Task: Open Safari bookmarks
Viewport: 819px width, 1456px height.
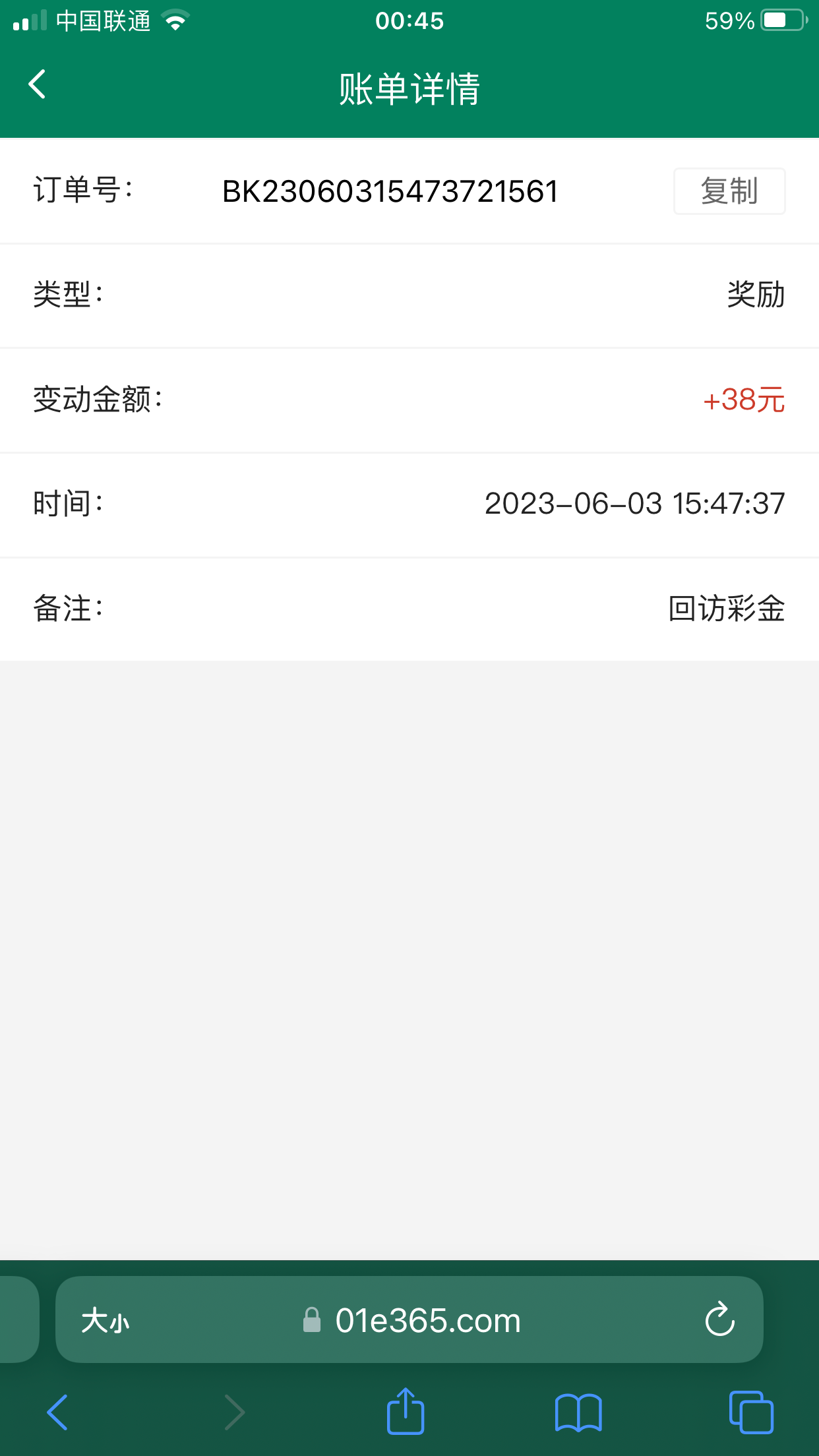Action: 578,1412
